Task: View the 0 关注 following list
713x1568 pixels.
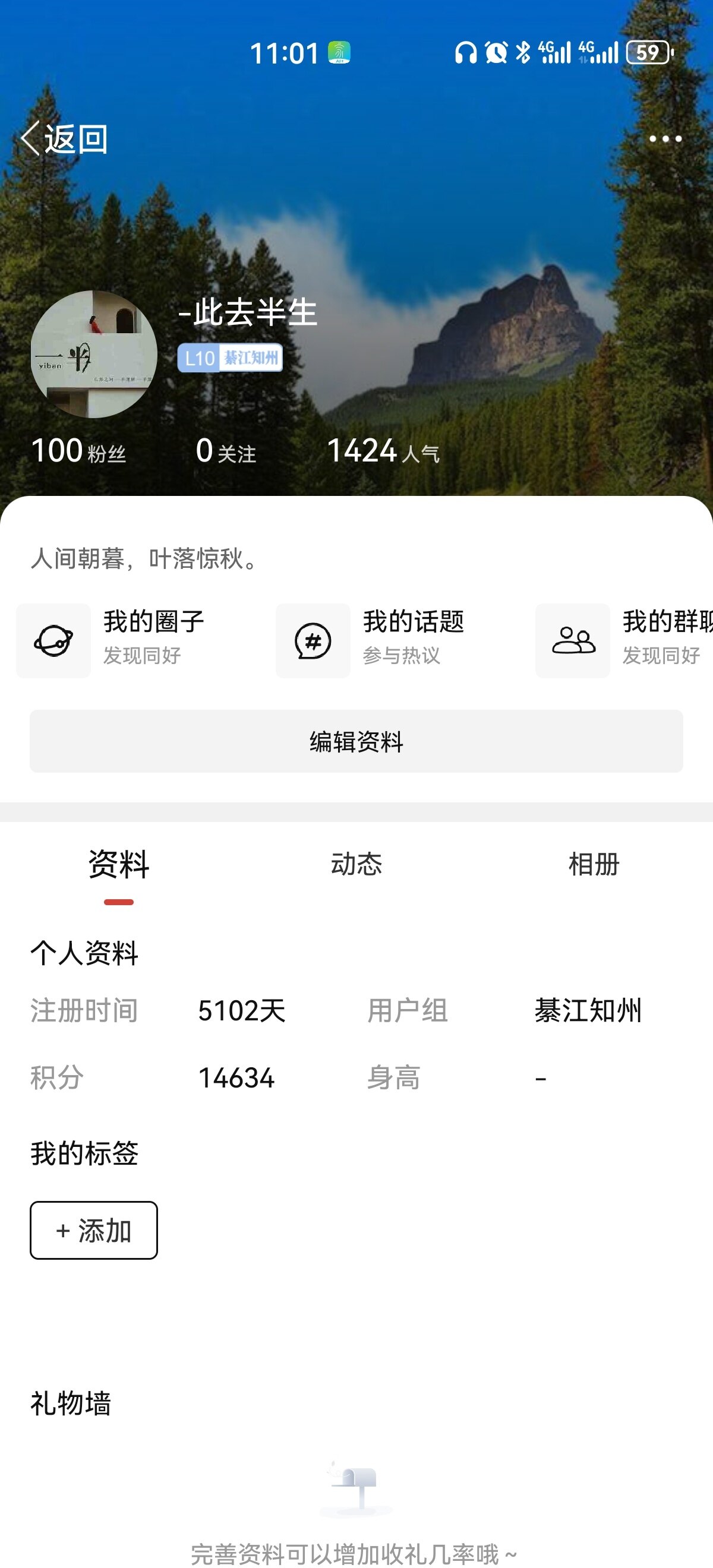Action: click(226, 451)
